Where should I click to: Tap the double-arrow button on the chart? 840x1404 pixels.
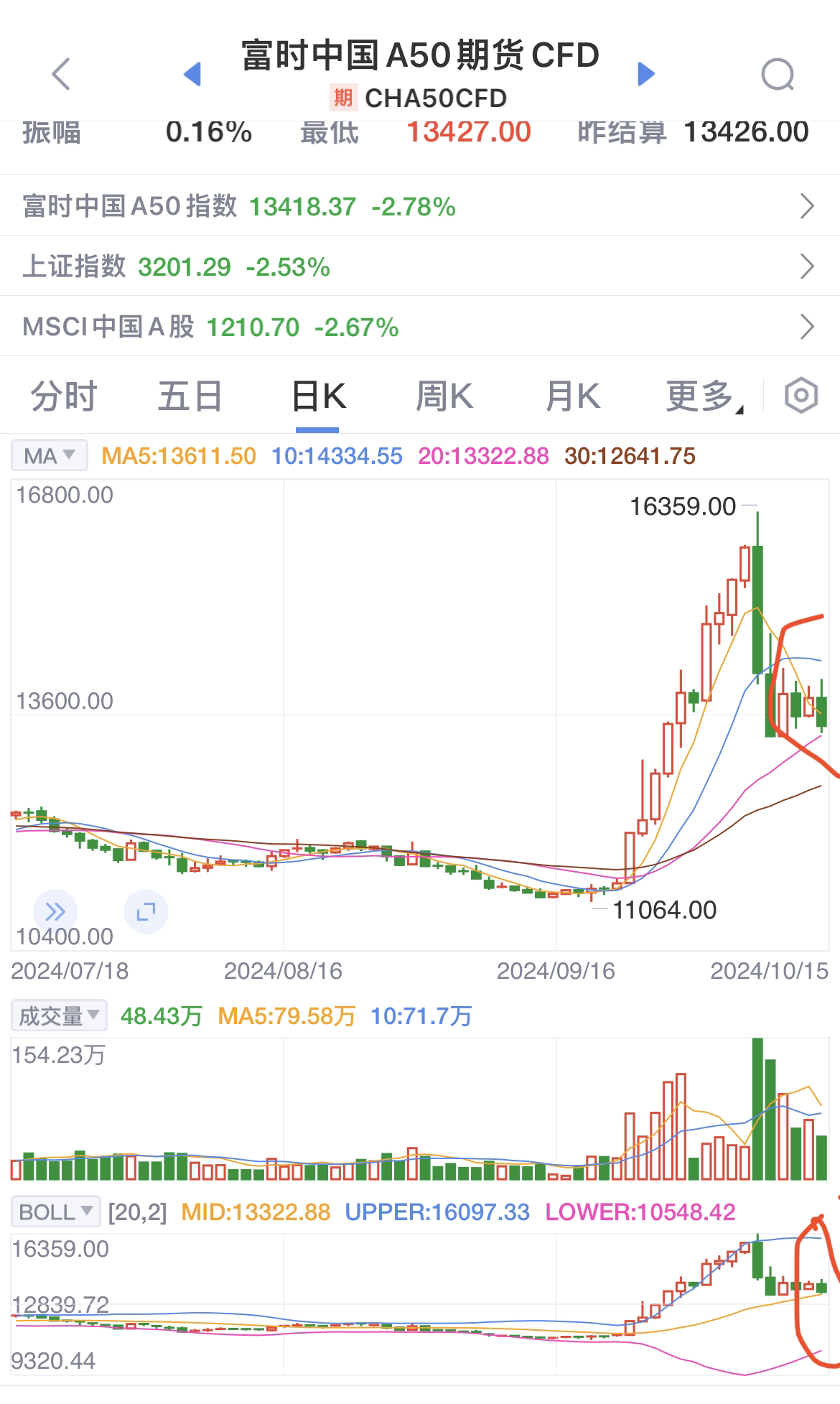tap(55, 911)
